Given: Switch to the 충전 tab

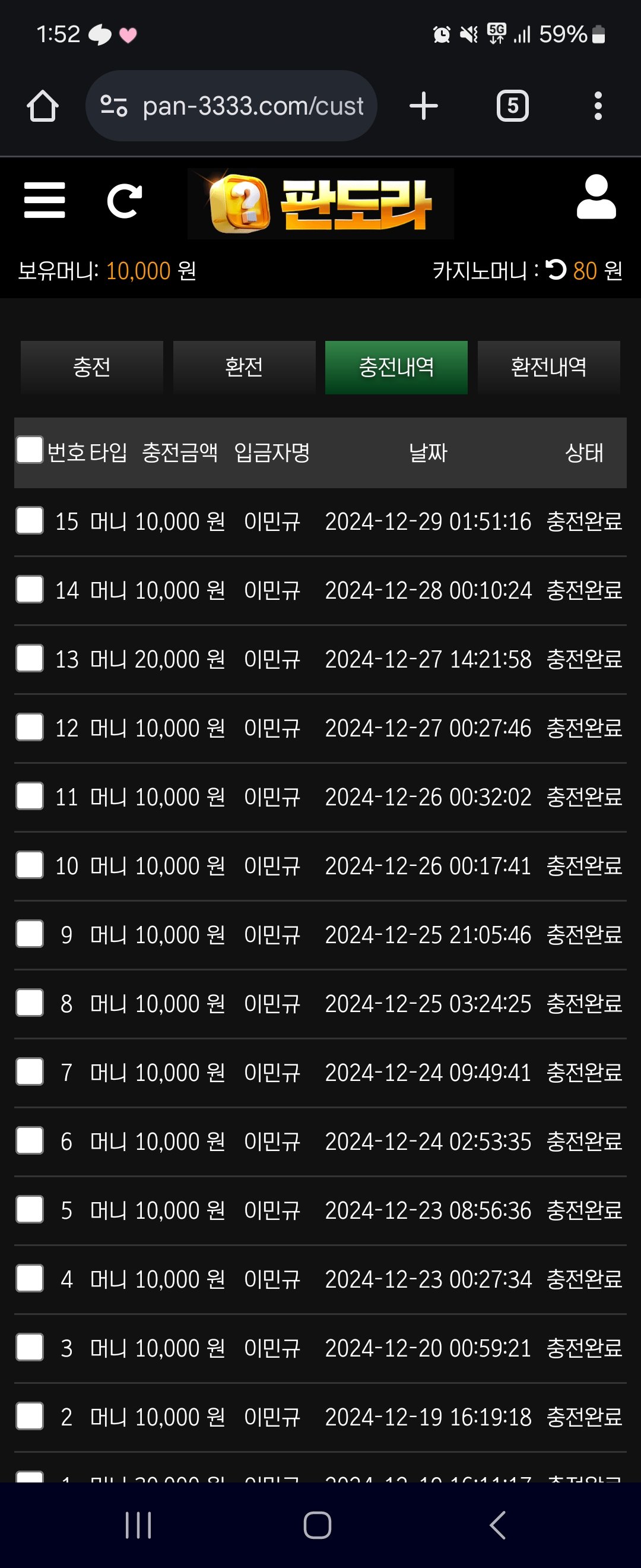Looking at the screenshot, I should pos(92,367).
